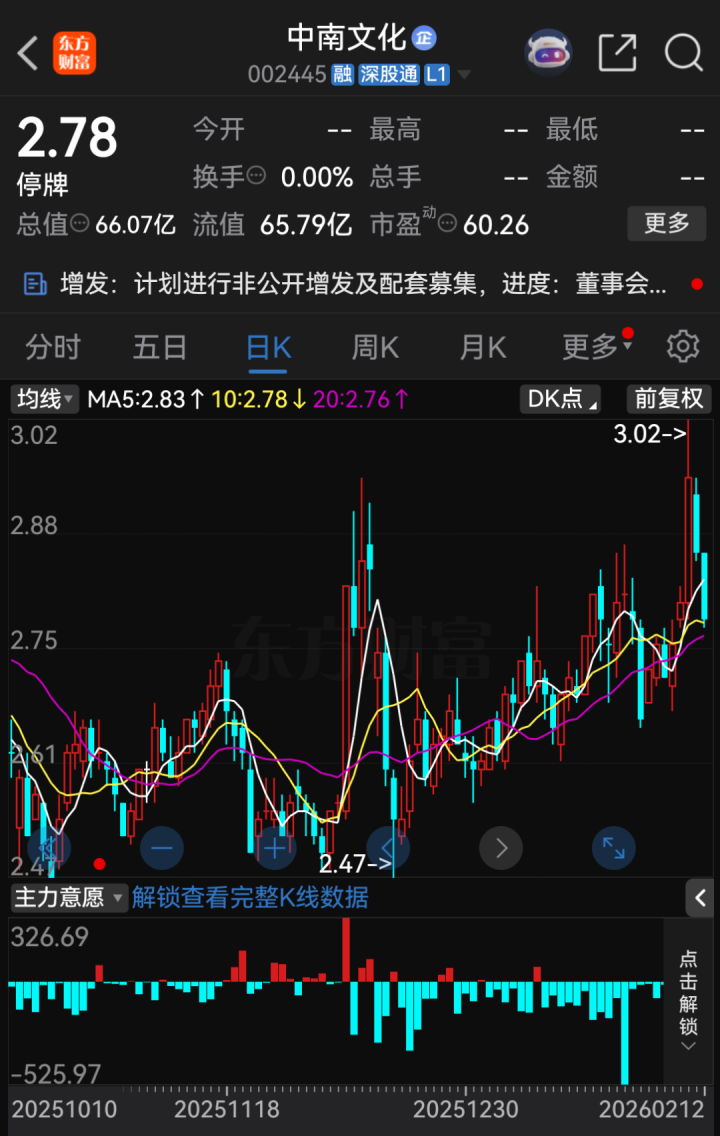Open the AI assistant robot icon

coord(549,53)
